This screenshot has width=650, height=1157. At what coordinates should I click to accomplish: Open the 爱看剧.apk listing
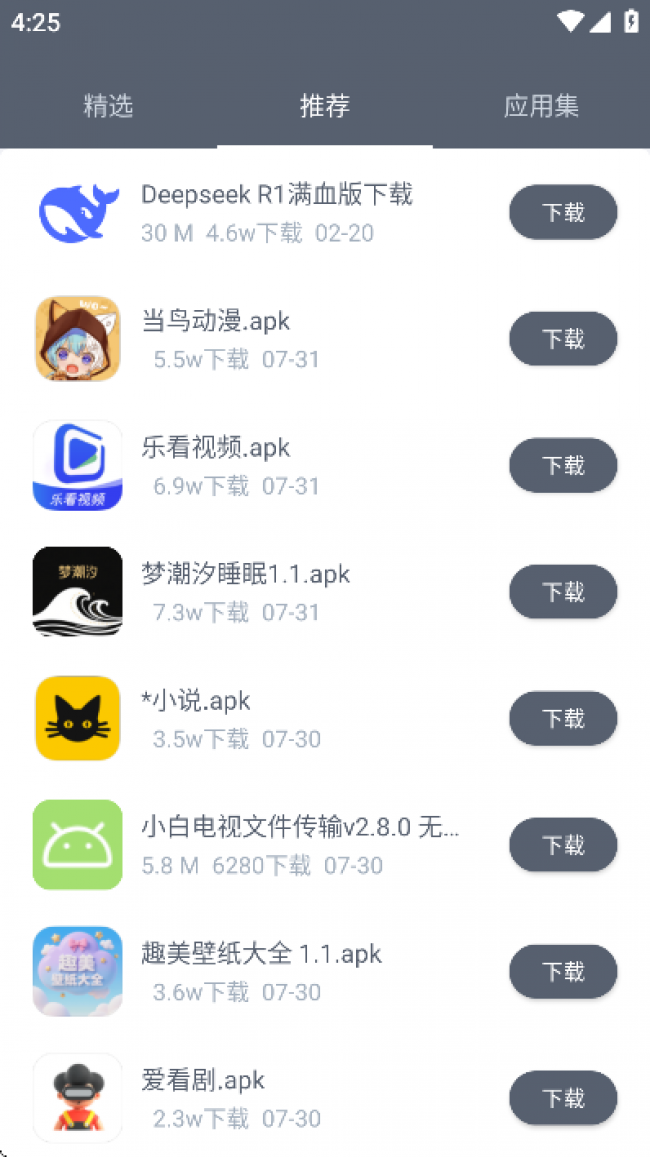coord(203,1081)
